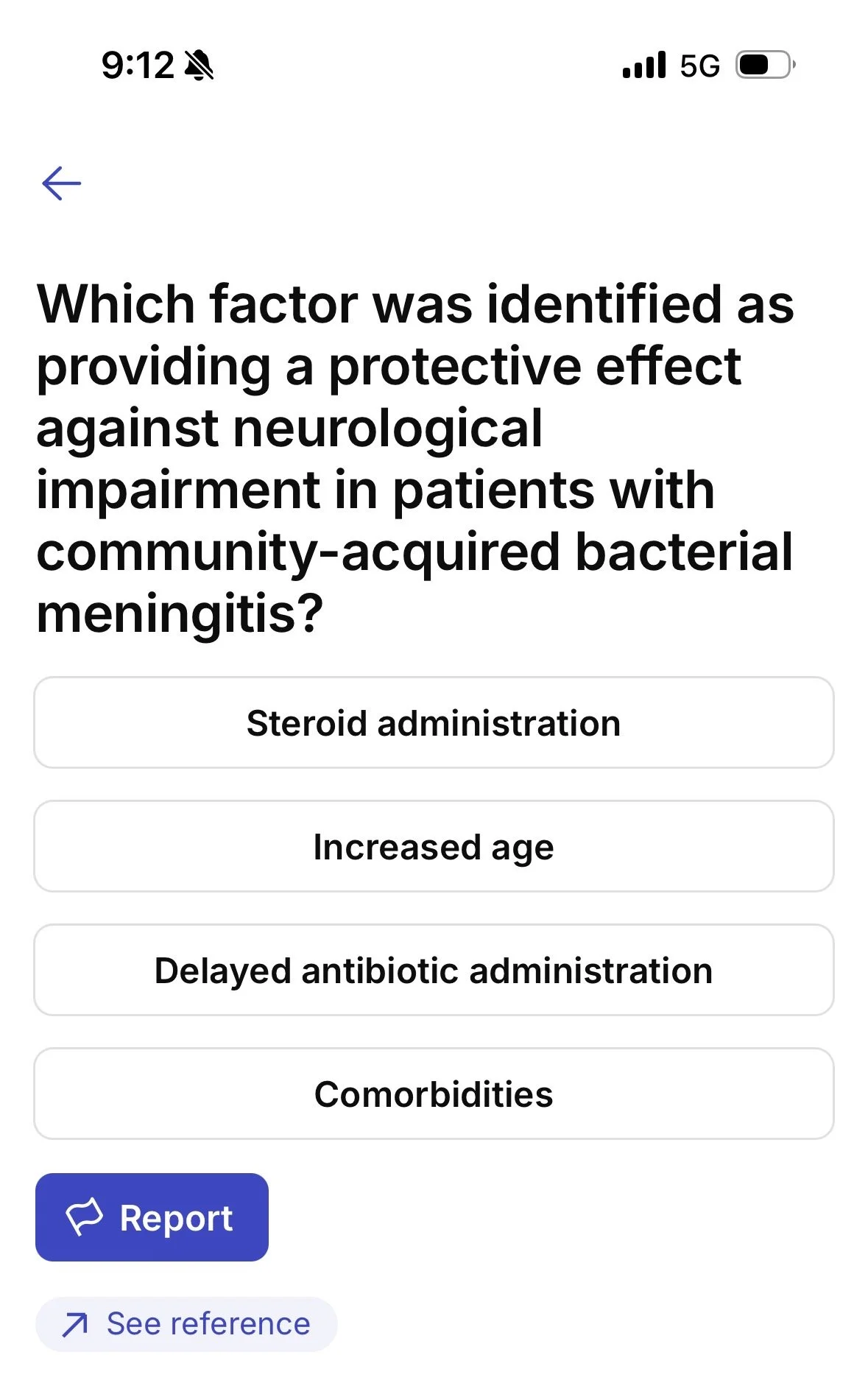Screen dimensions: 868x1383
Task: Open the See reference link
Action: click(x=186, y=1324)
